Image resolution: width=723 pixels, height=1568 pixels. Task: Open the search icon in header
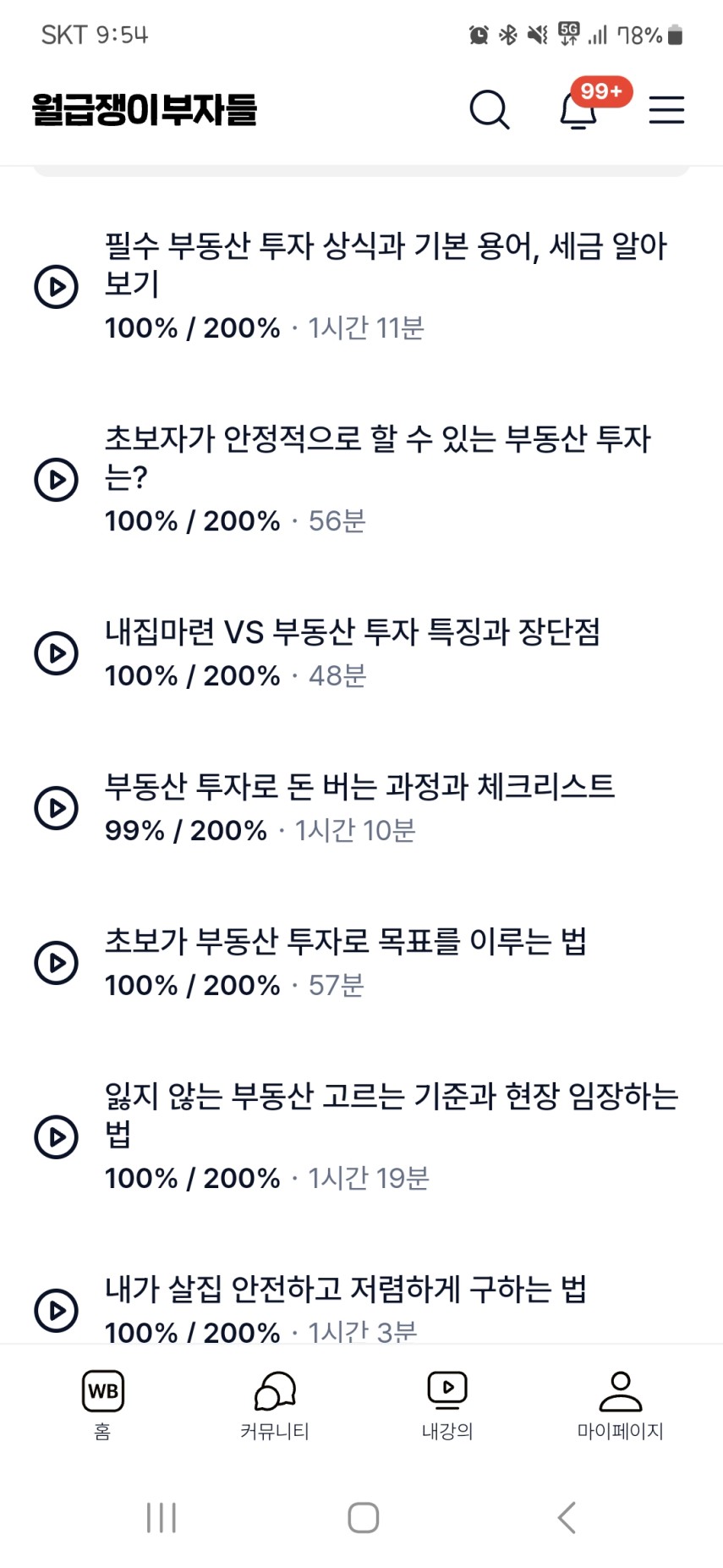point(490,110)
